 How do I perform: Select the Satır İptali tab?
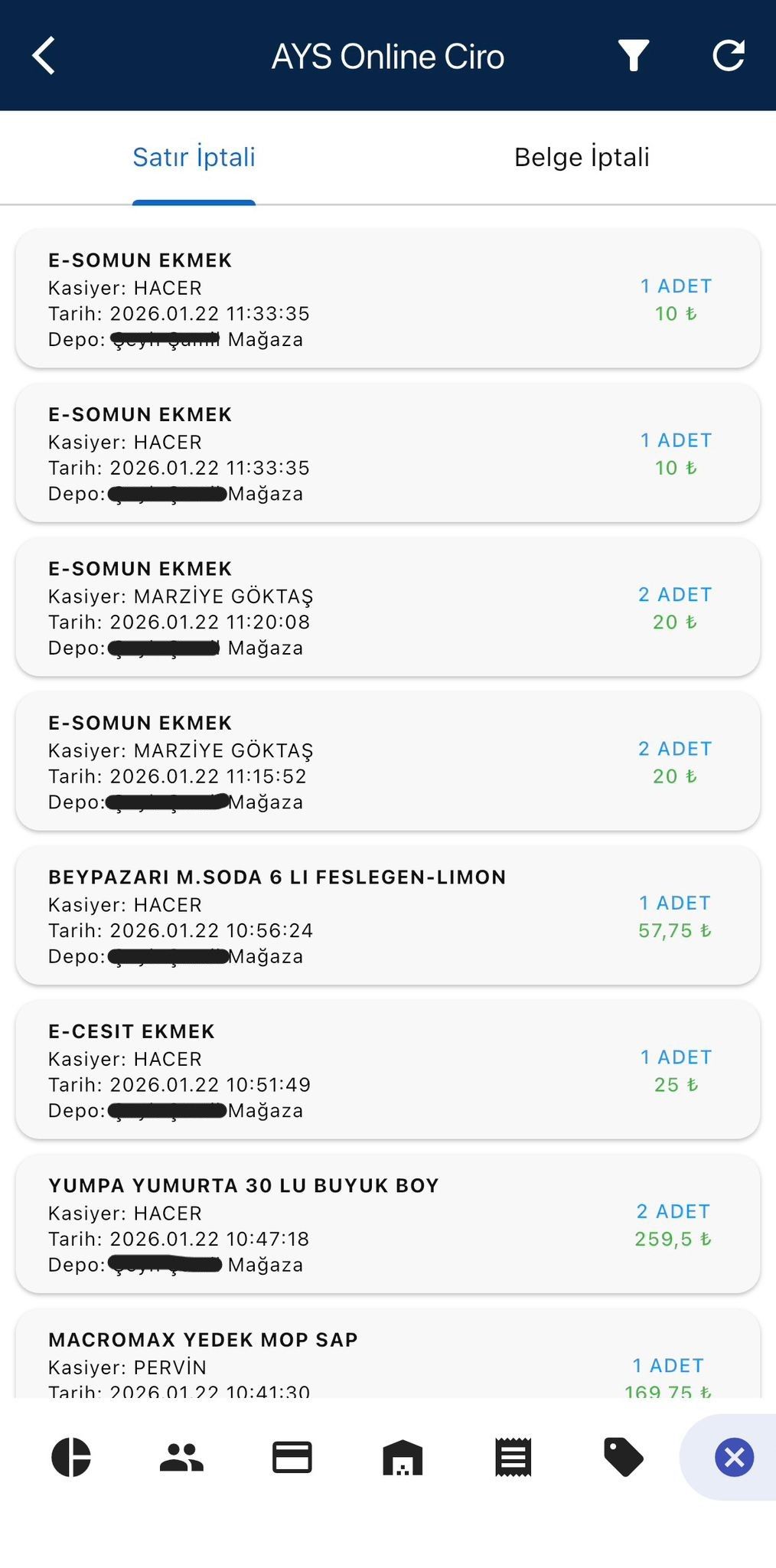[x=194, y=158]
